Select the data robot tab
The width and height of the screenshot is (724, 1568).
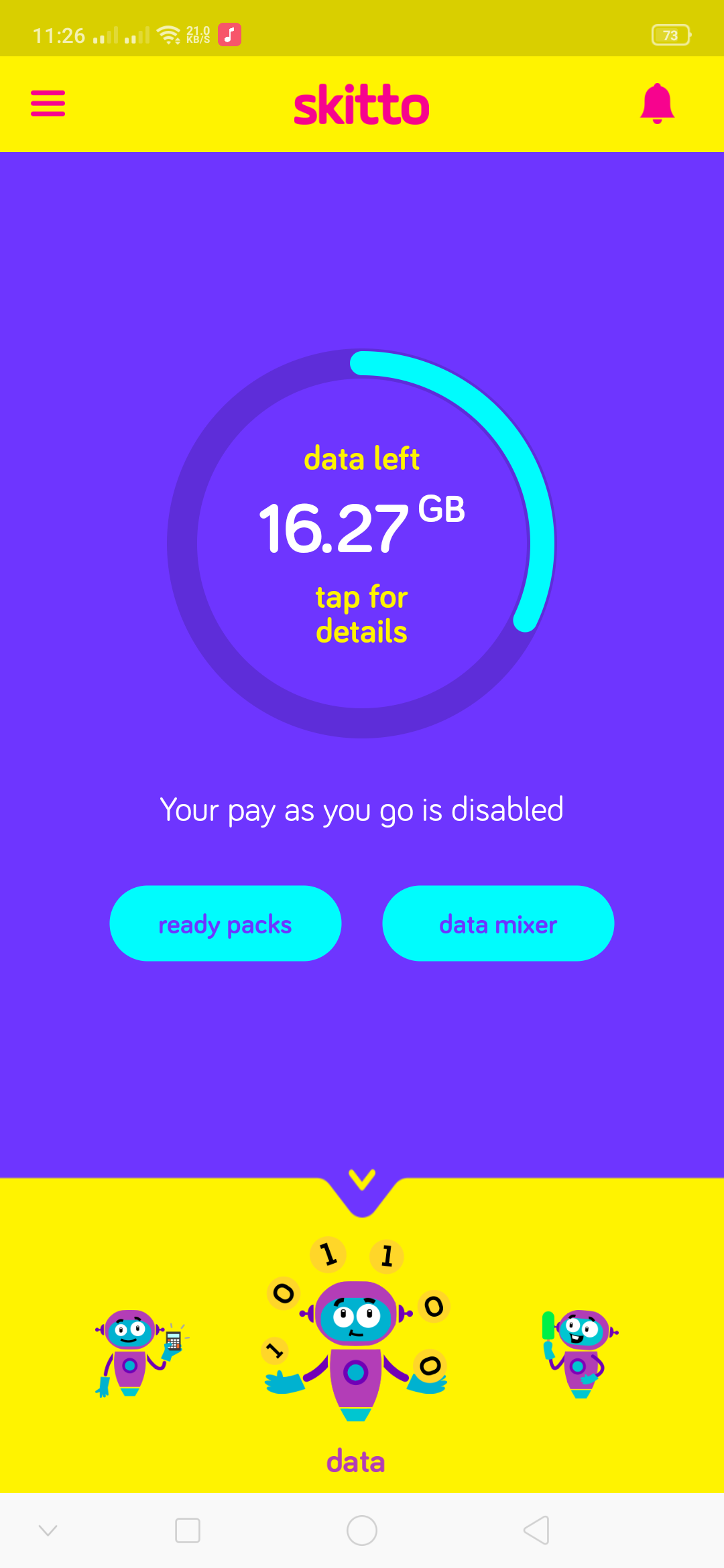coord(356,1354)
